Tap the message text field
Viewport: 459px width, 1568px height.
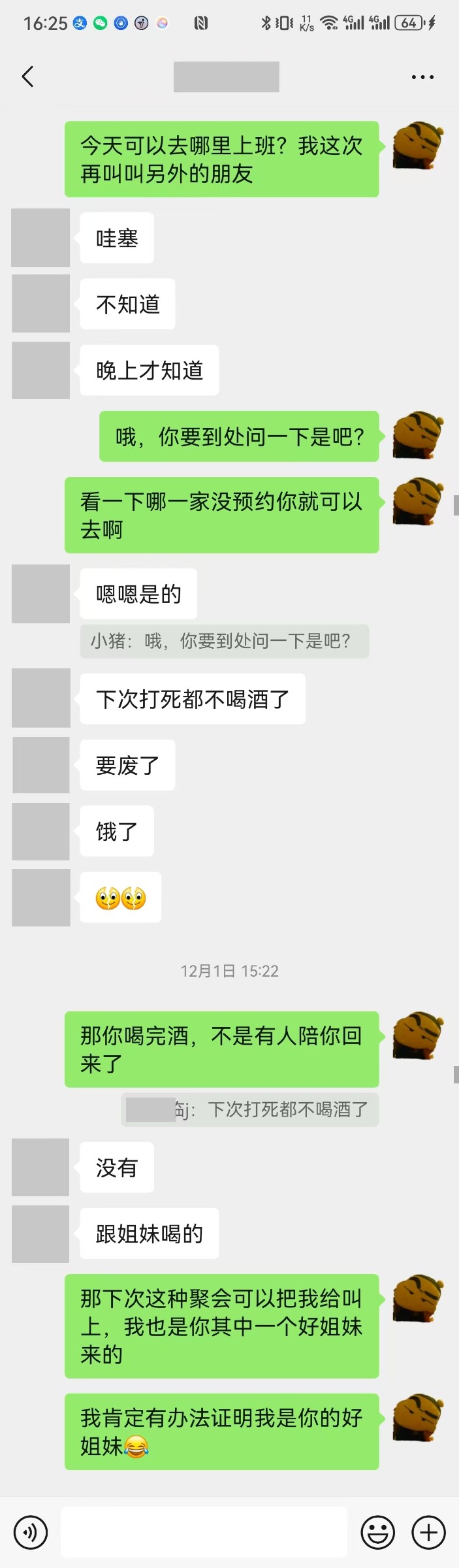204,1532
